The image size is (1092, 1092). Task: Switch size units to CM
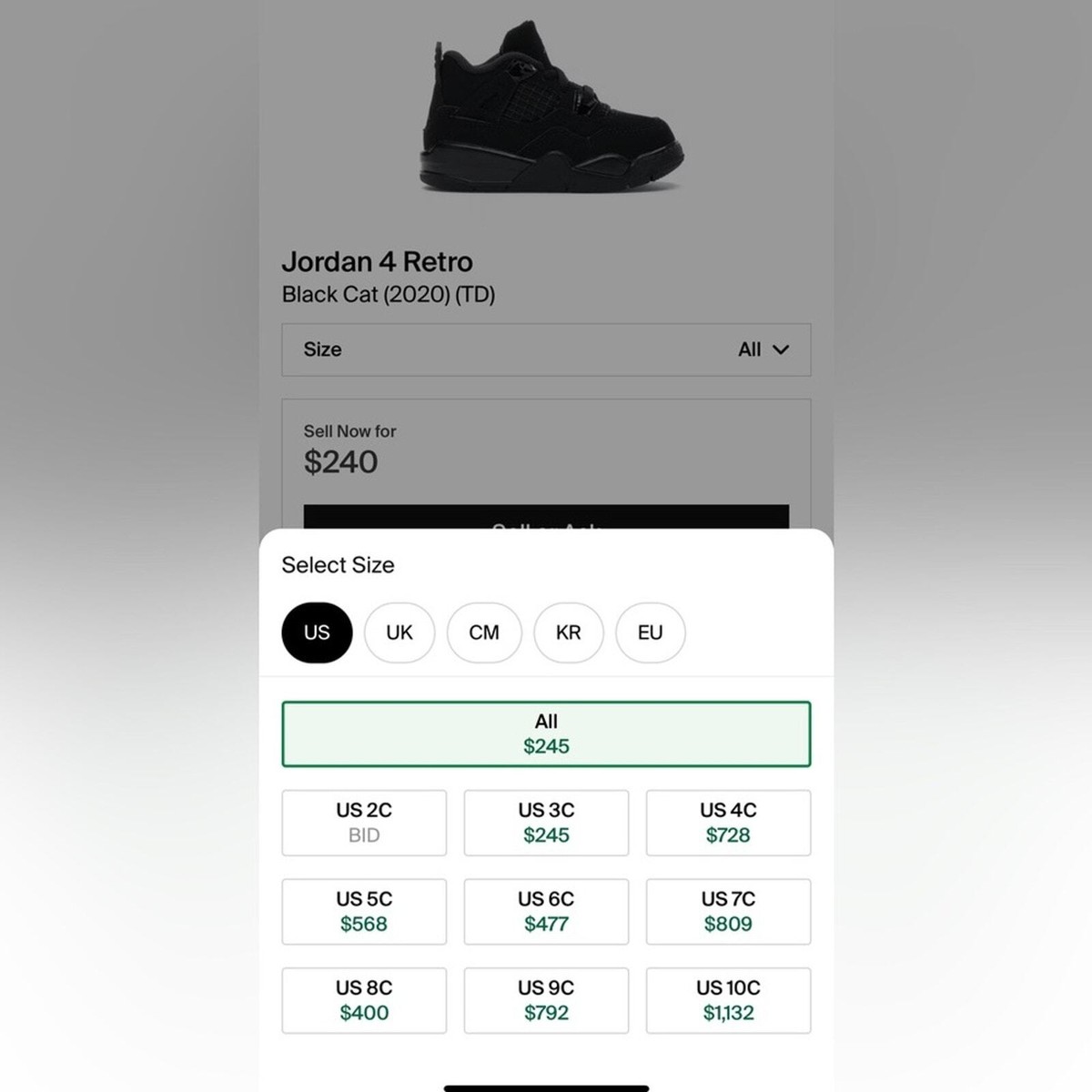(x=484, y=632)
